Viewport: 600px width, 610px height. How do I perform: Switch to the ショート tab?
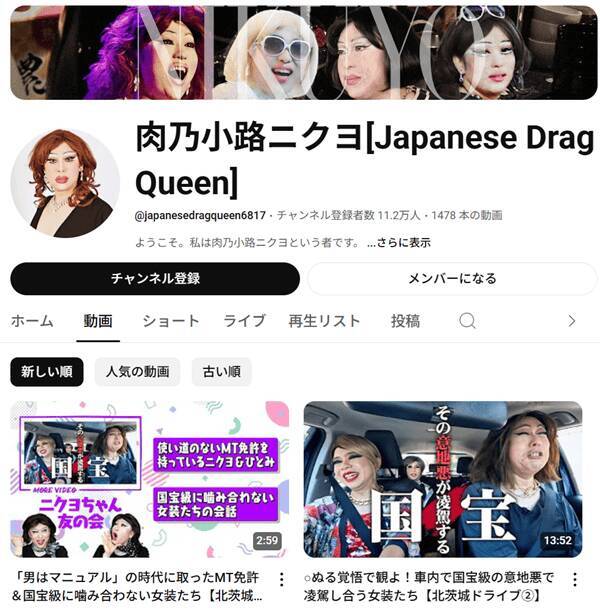(171, 321)
